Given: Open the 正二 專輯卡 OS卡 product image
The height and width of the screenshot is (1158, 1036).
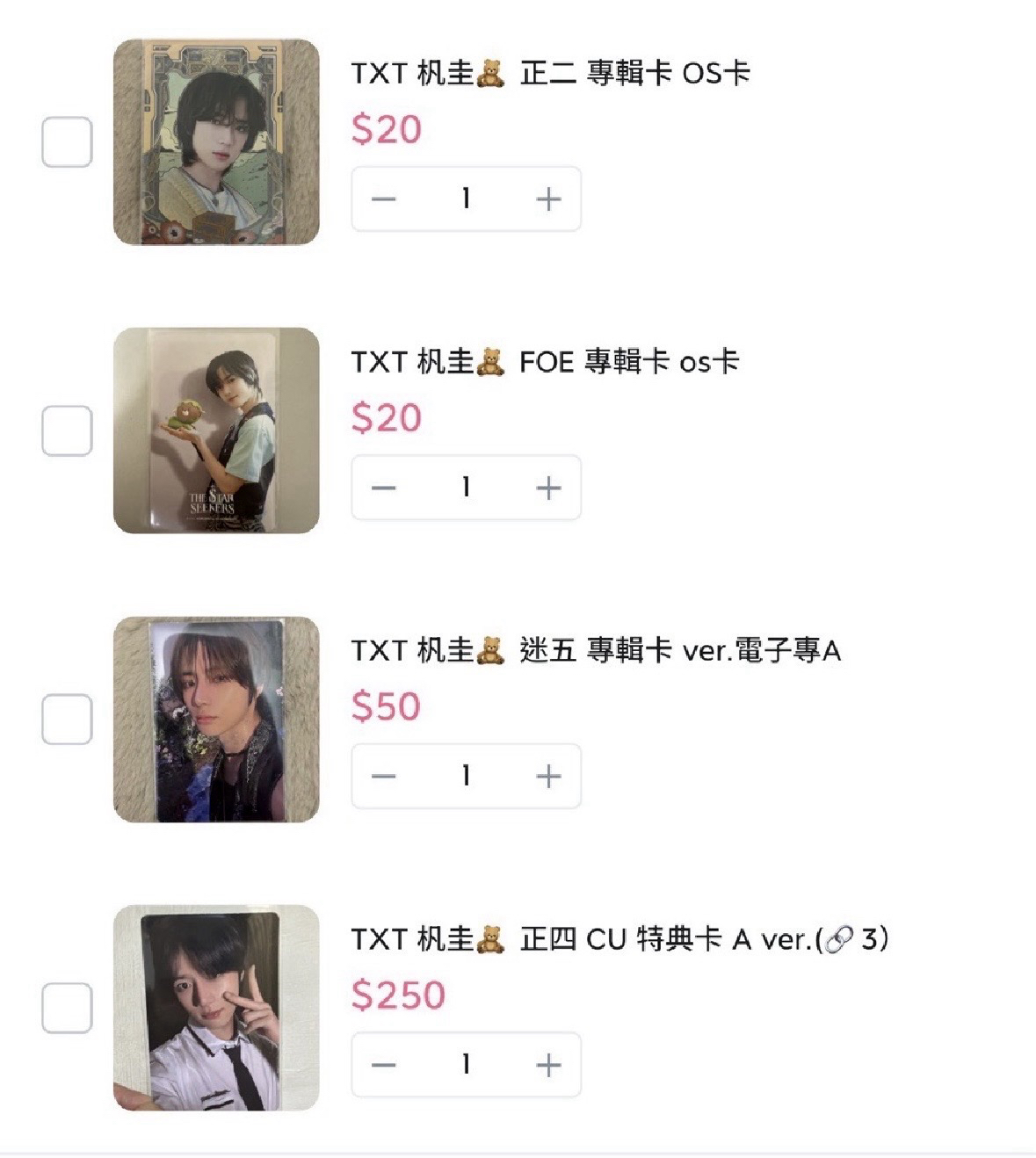Looking at the screenshot, I should click(216, 141).
